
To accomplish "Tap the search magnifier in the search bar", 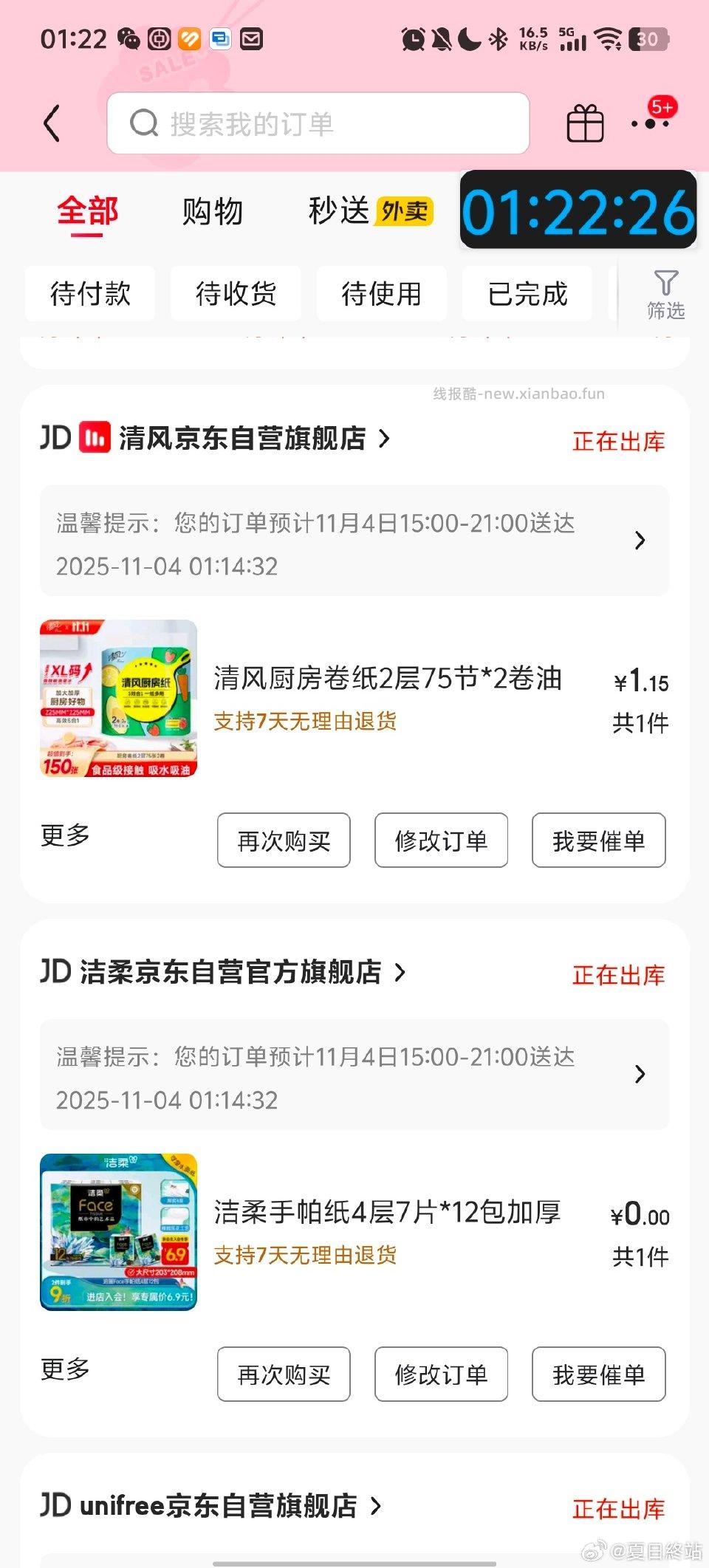I will 145,123.
